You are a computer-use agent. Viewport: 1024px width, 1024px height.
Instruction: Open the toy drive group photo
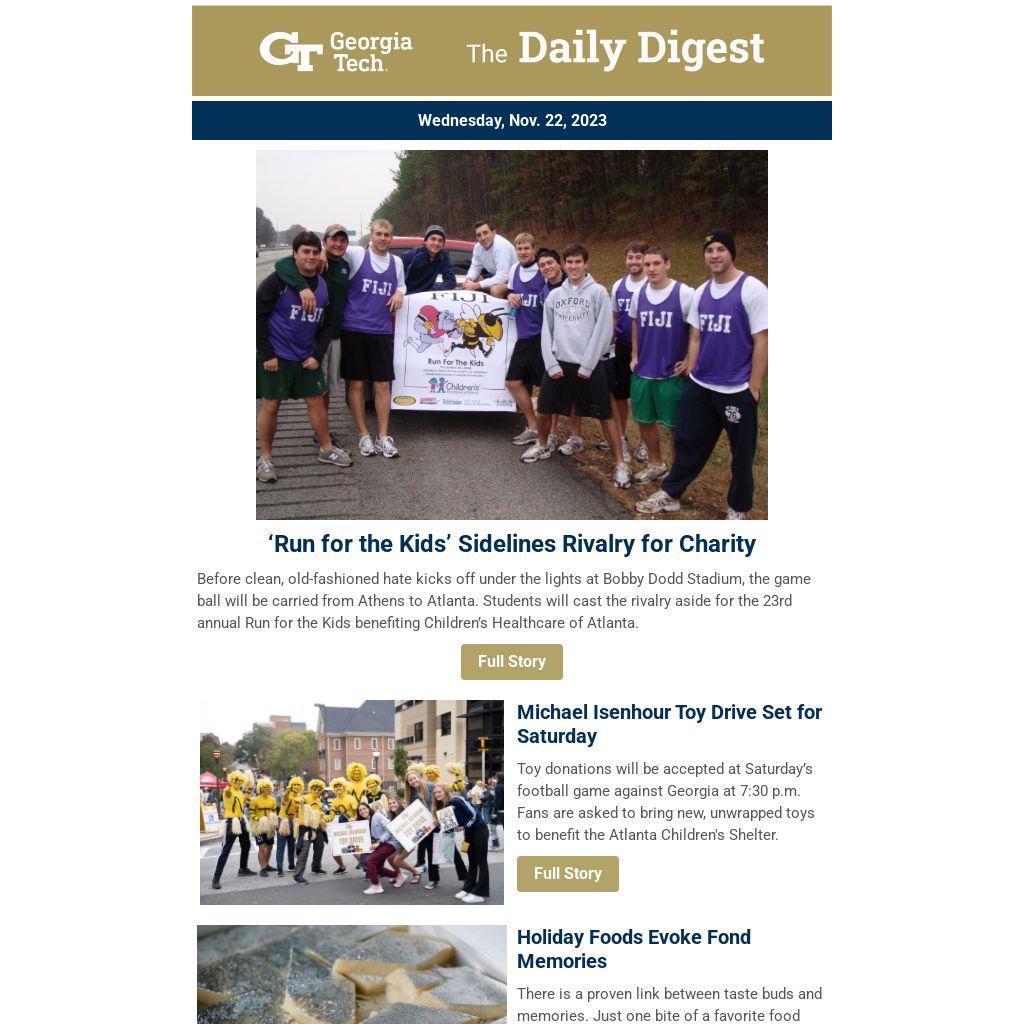[351, 802]
